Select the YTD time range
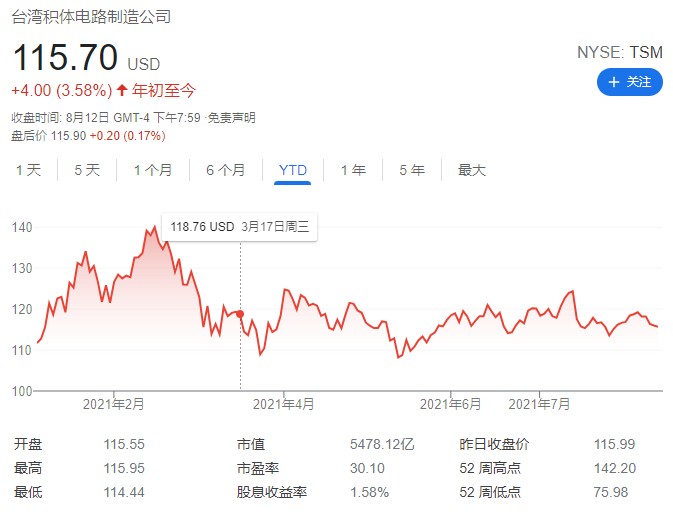The width and height of the screenshot is (673, 512). (x=292, y=170)
